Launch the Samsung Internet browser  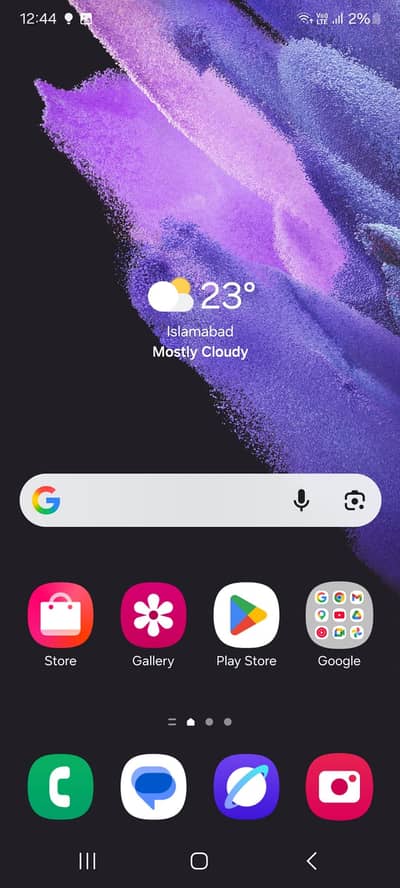pyautogui.click(x=246, y=787)
